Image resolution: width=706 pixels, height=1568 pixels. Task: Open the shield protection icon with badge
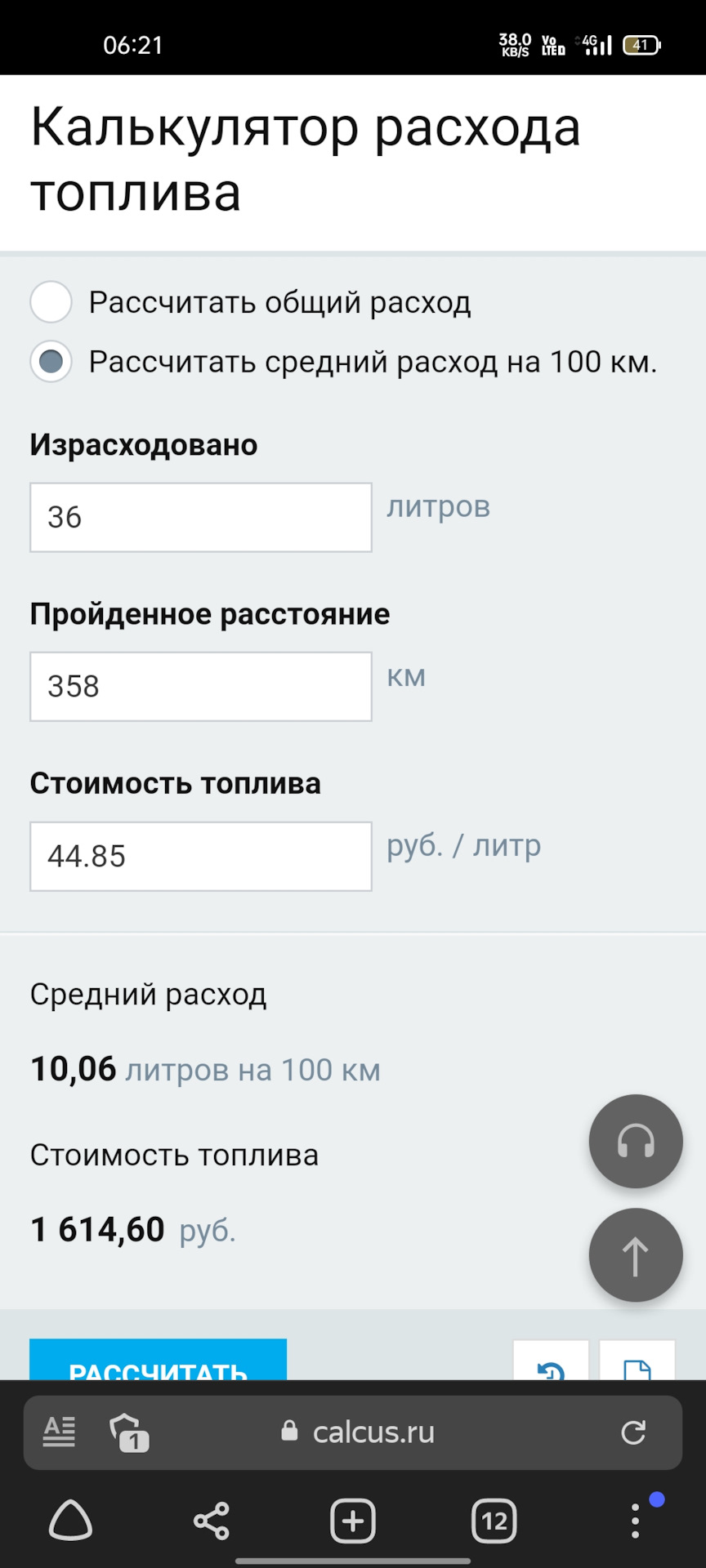tap(128, 1432)
